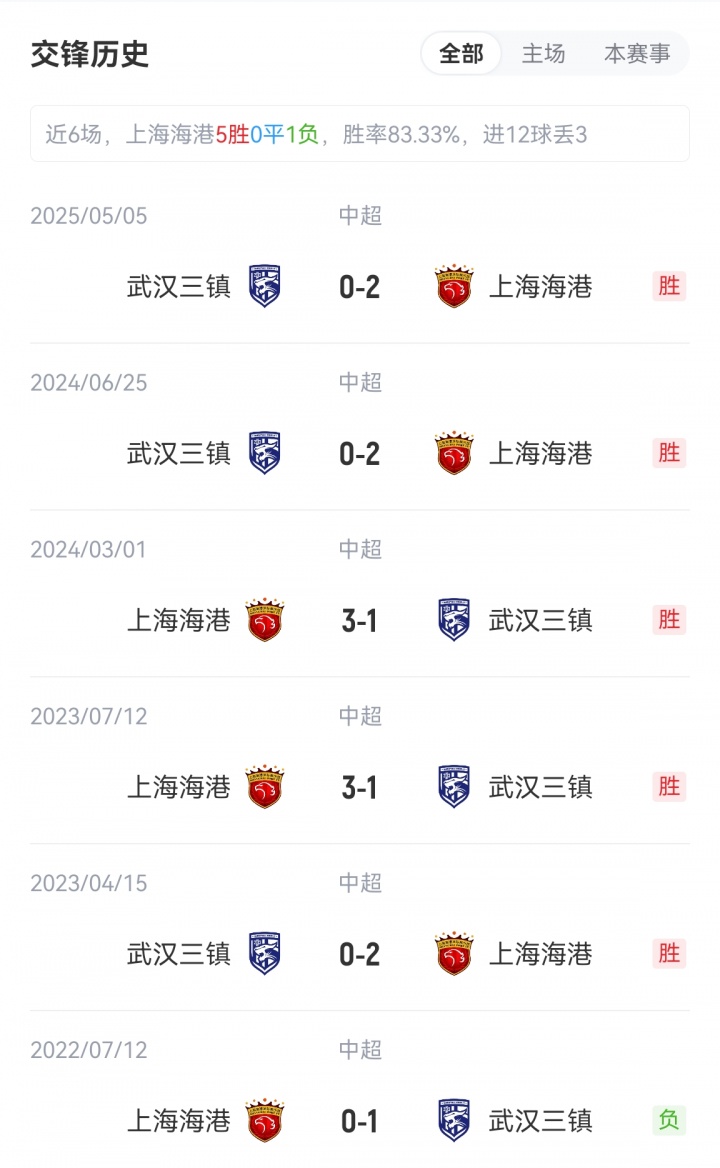Click 上海海港 crest in the 2025/05/05 match
This screenshot has width=720, height=1168.
[455, 287]
